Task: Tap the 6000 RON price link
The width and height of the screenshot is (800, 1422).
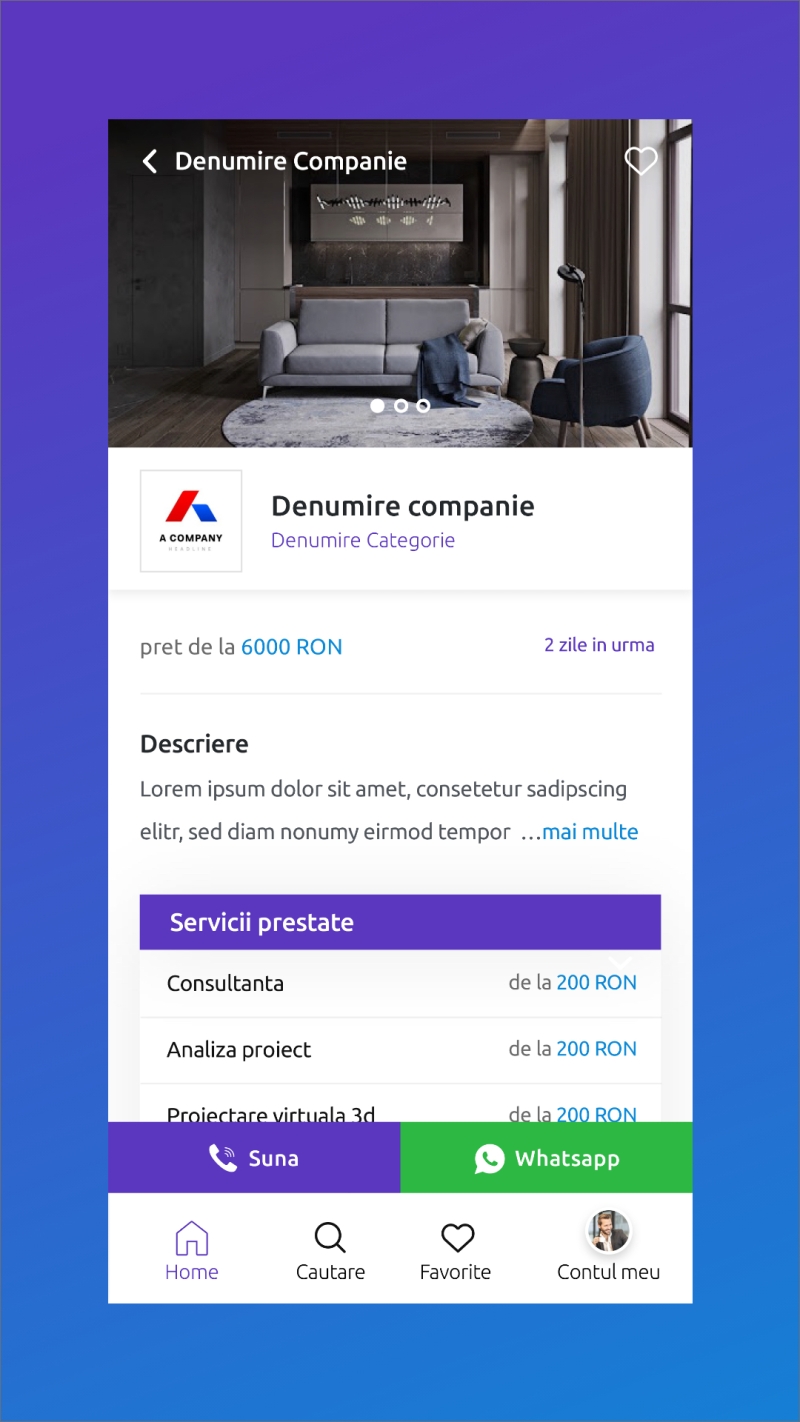Action: click(x=292, y=646)
